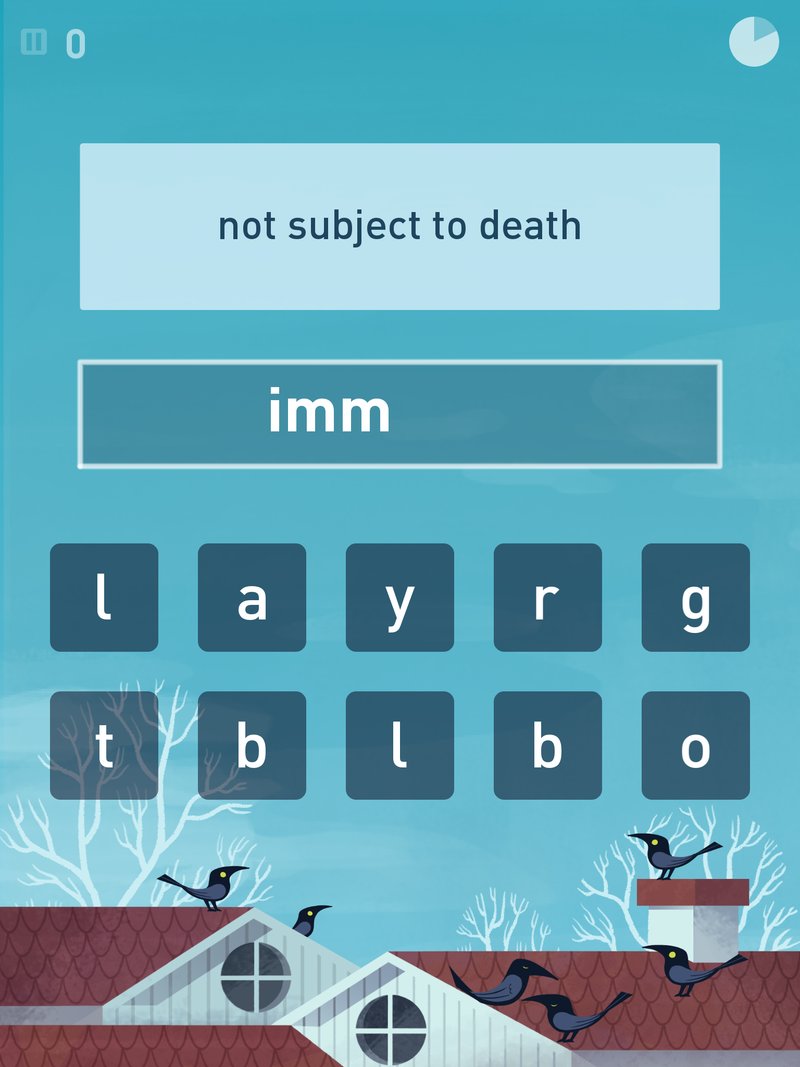800x1067 pixels.
Task: Choose the letter r tile
Action: tap(548, 598)
